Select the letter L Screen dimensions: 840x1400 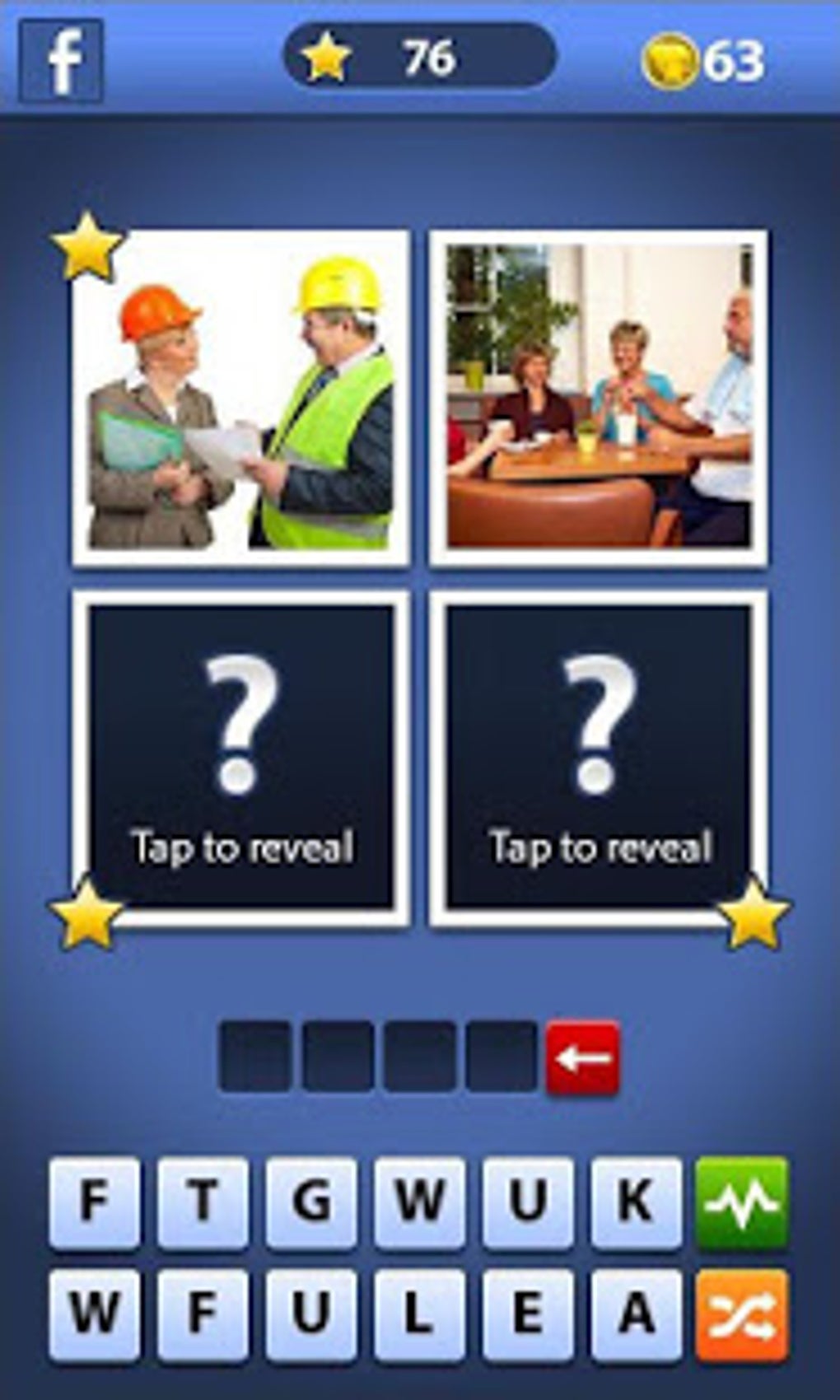[x=419, y=1315]
